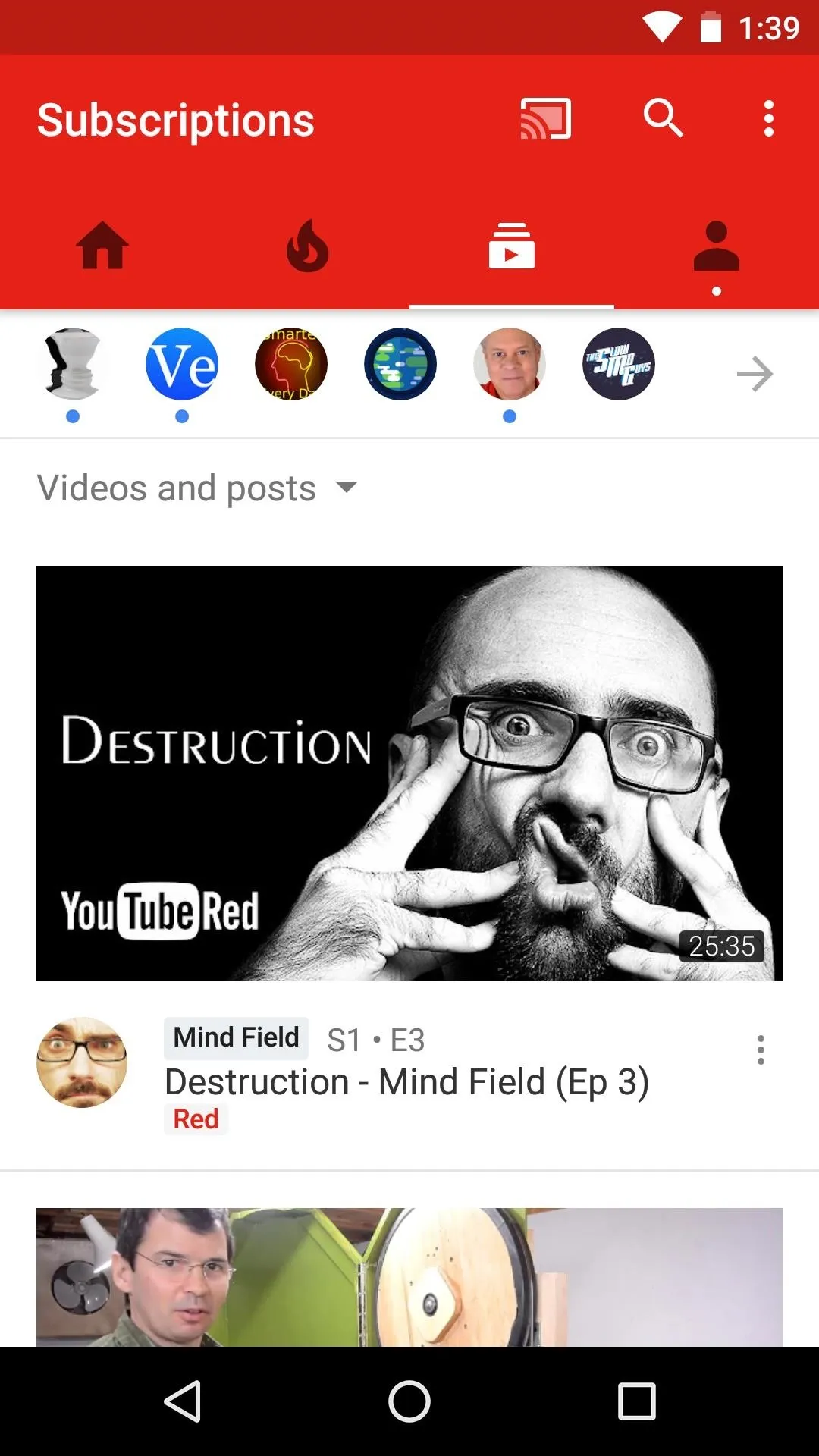The width and height of the screenshot is (819, 1456).
Task: Switch to the Home tab
Action: point(102,245)
